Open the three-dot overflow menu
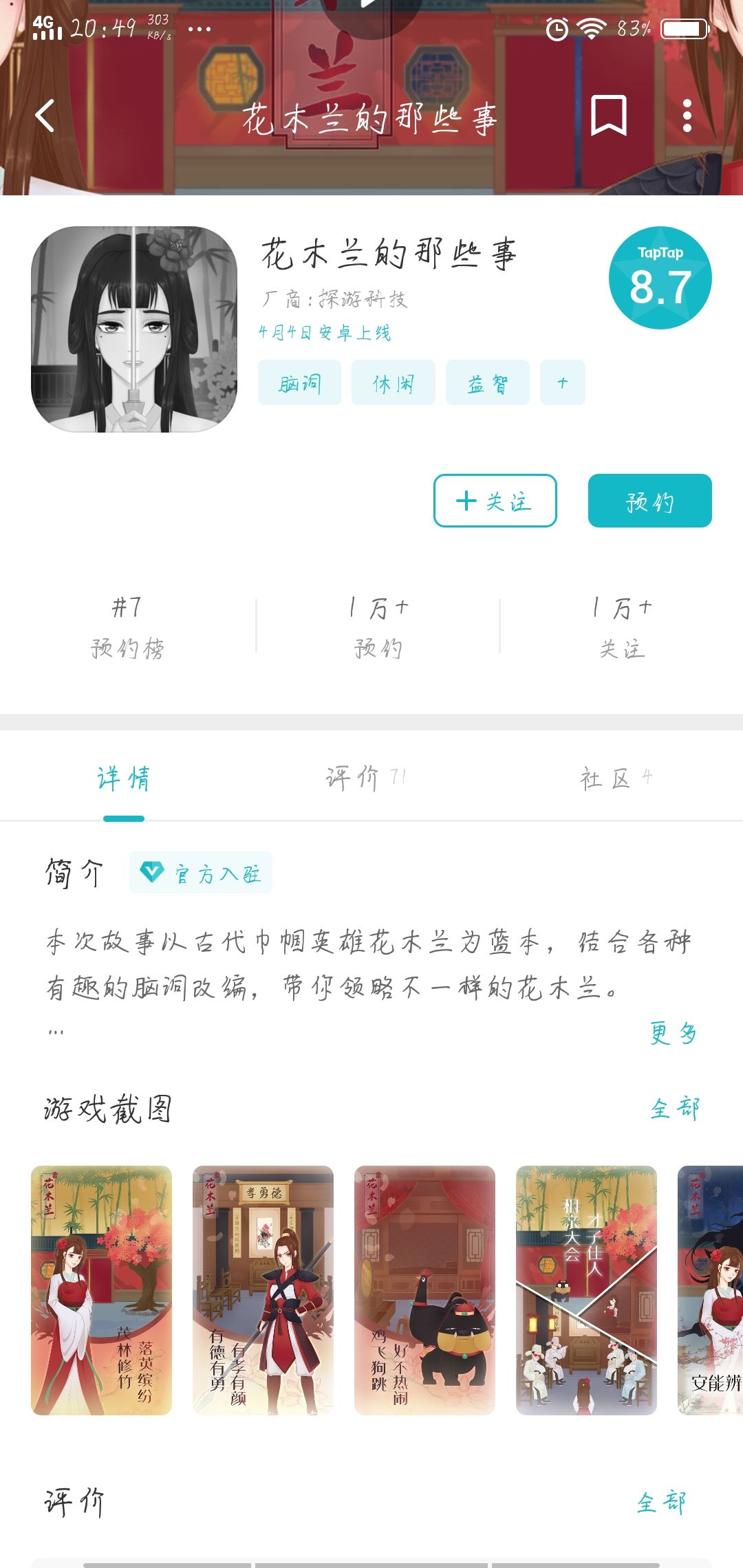The height and width of the screenshot is (1568, 743). 687,116
